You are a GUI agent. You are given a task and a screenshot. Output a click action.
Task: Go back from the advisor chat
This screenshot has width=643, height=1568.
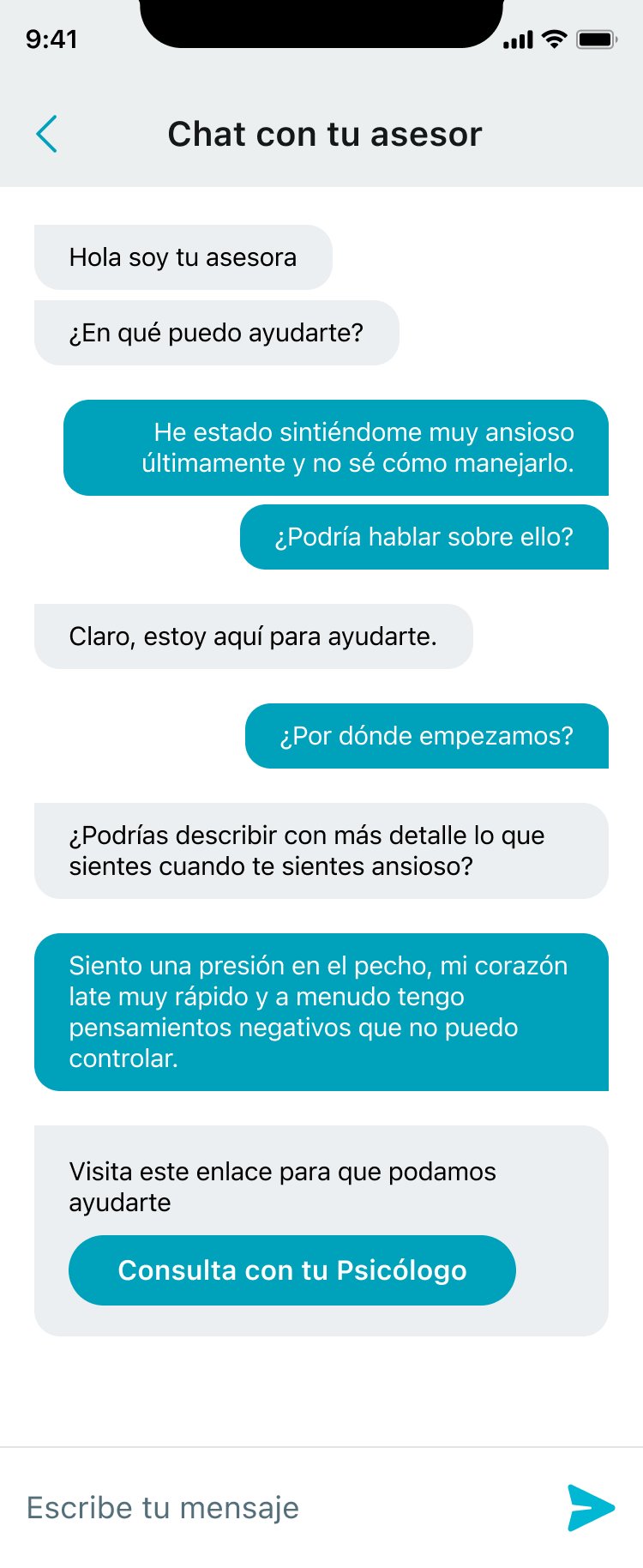47,134
